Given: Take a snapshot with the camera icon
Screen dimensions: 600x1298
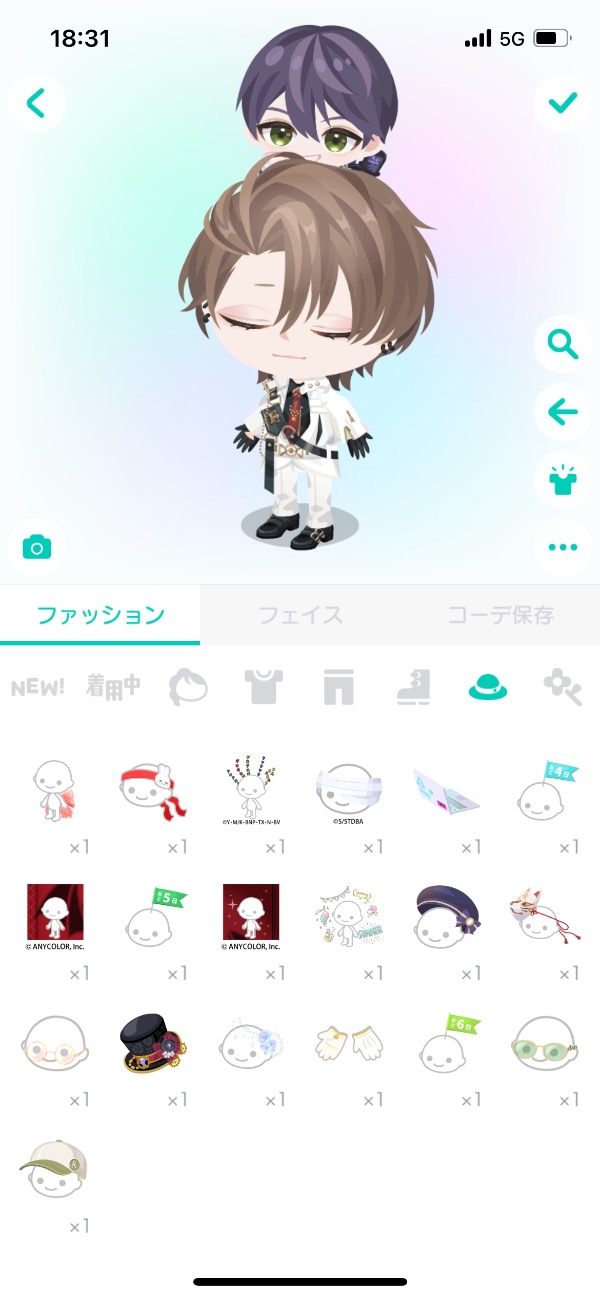Looking at the screenshot, I should pos(37,547).
